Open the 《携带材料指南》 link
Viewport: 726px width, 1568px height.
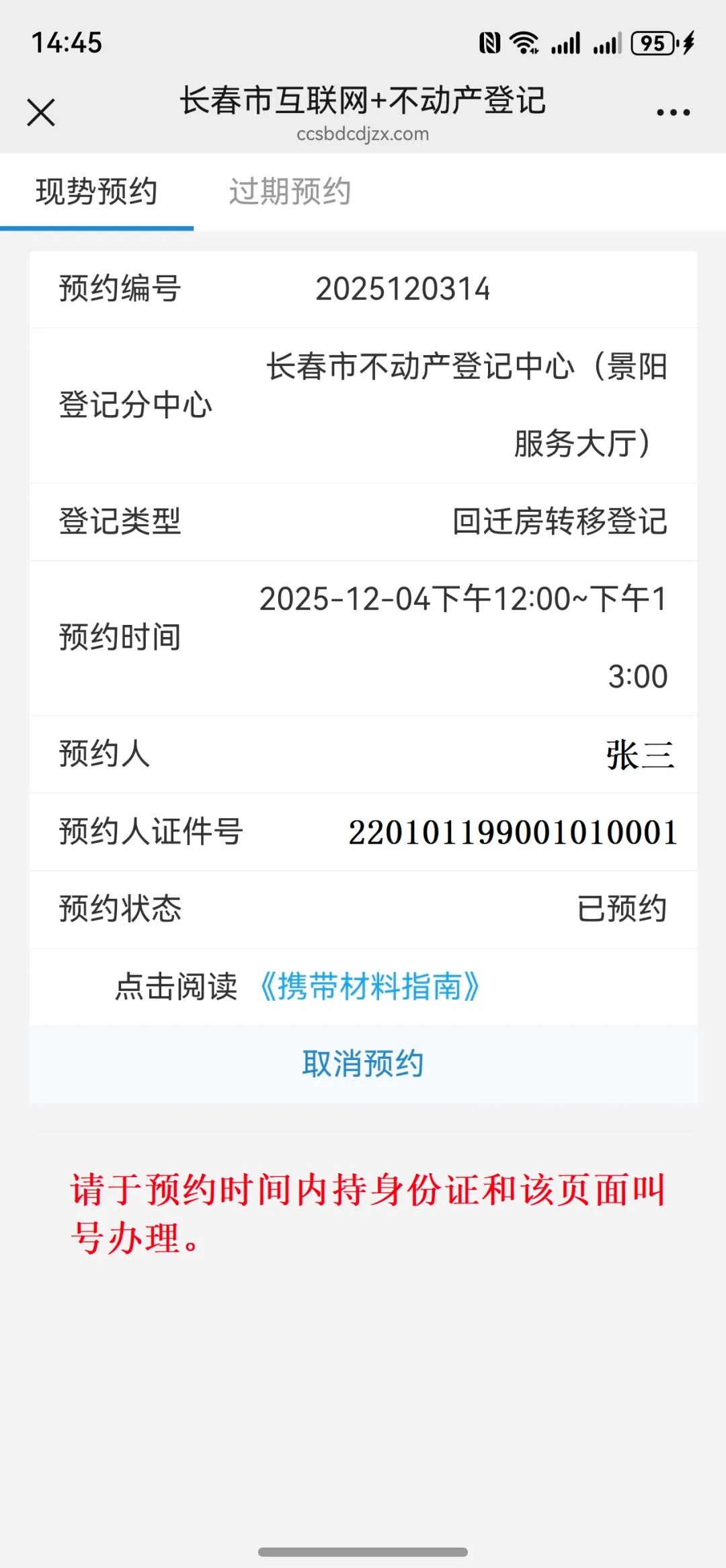(x=369, y=987)
